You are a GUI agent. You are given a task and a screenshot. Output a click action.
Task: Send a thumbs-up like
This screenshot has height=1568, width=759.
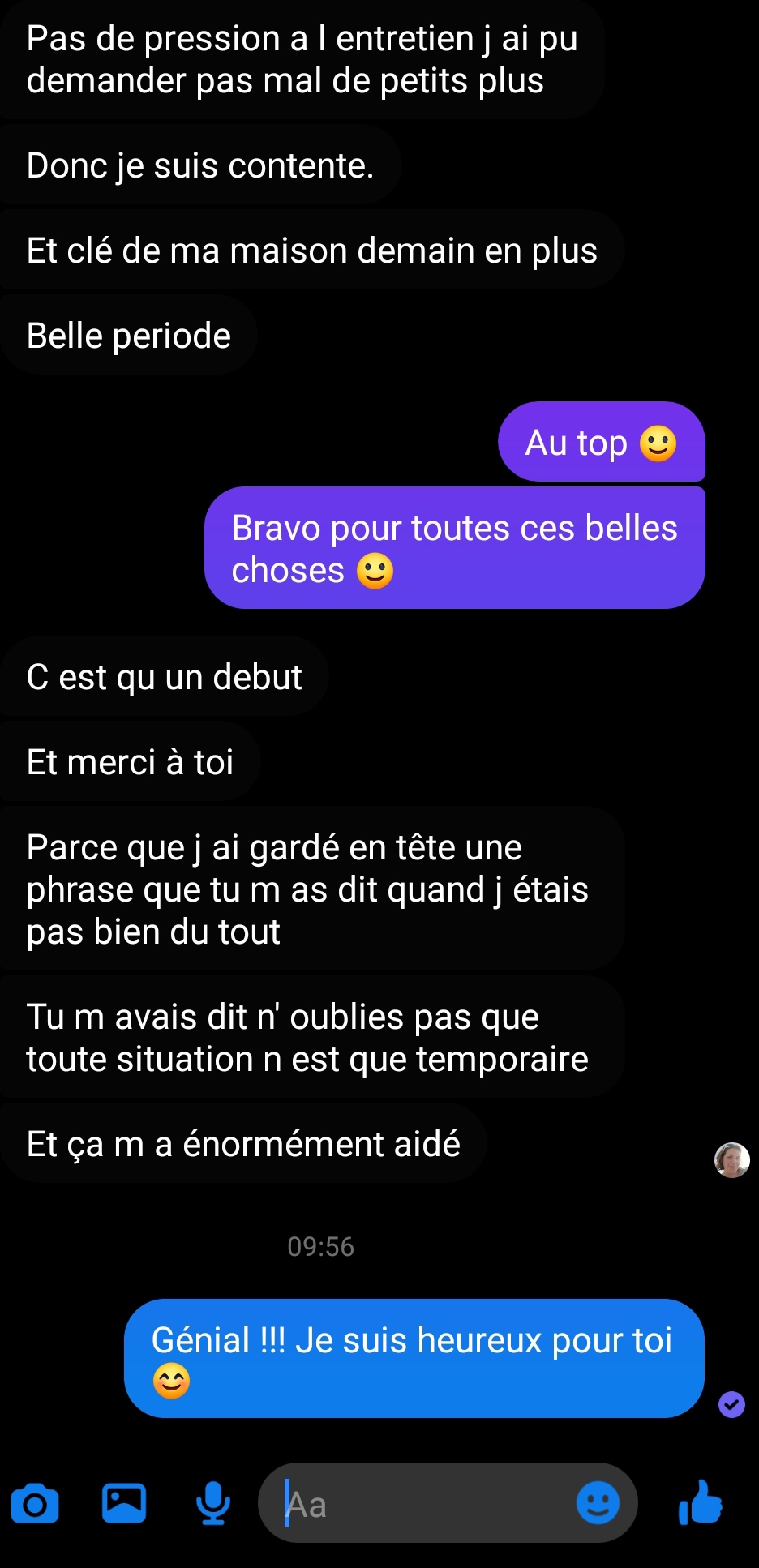(701, 1502)
